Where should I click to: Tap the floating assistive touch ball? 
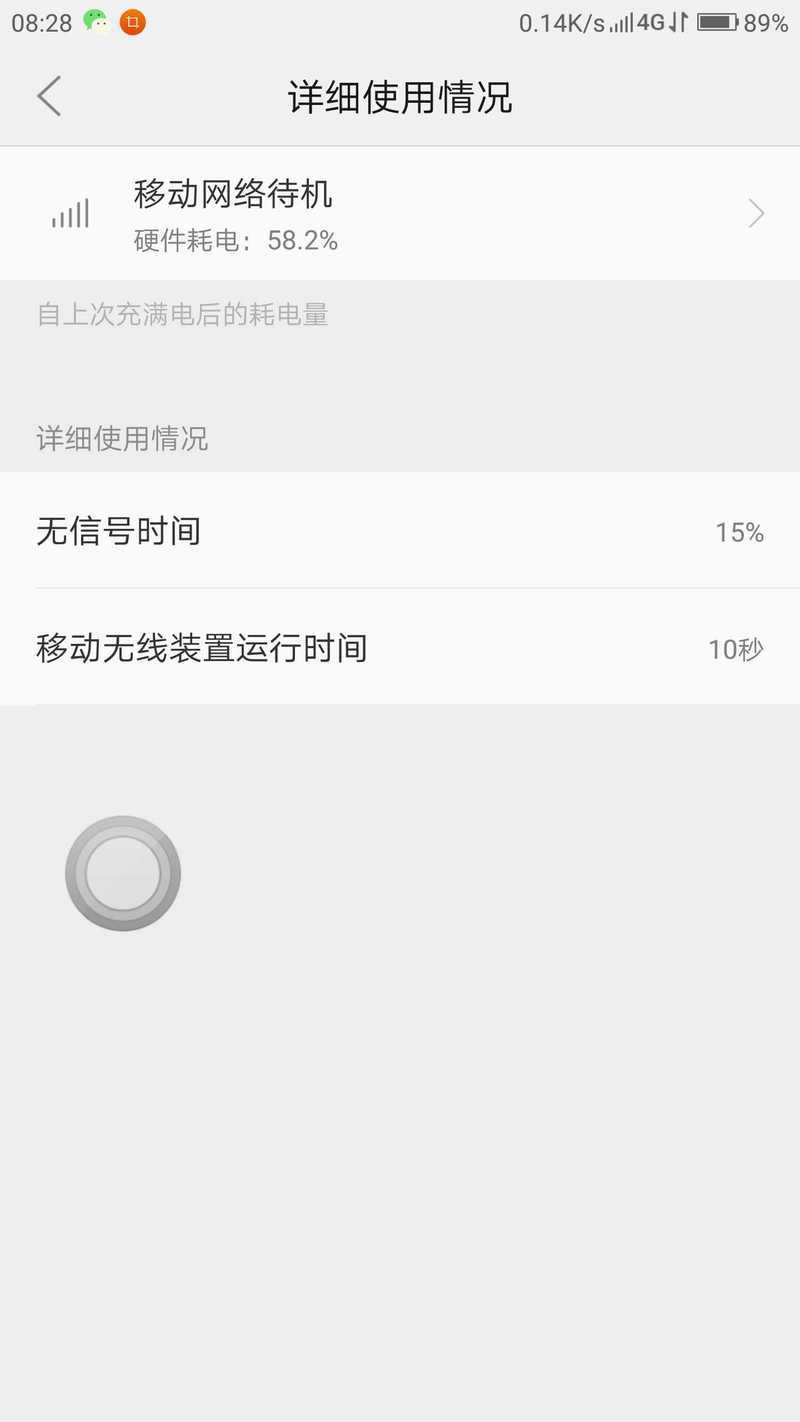123,873
